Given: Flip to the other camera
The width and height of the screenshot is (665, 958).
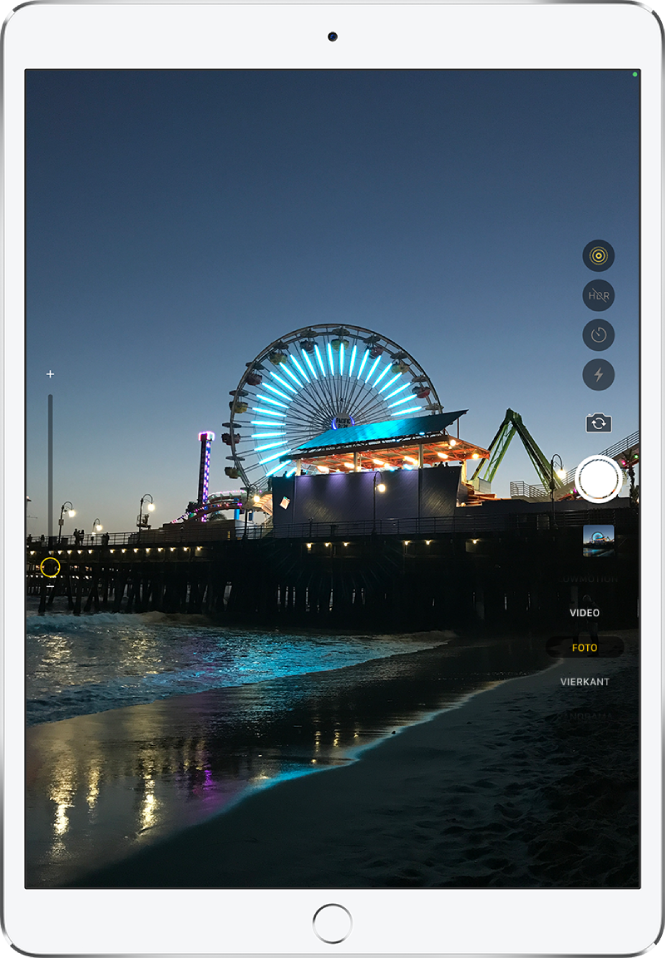Looking at the screenshot, I should click(x=598, y=423).
